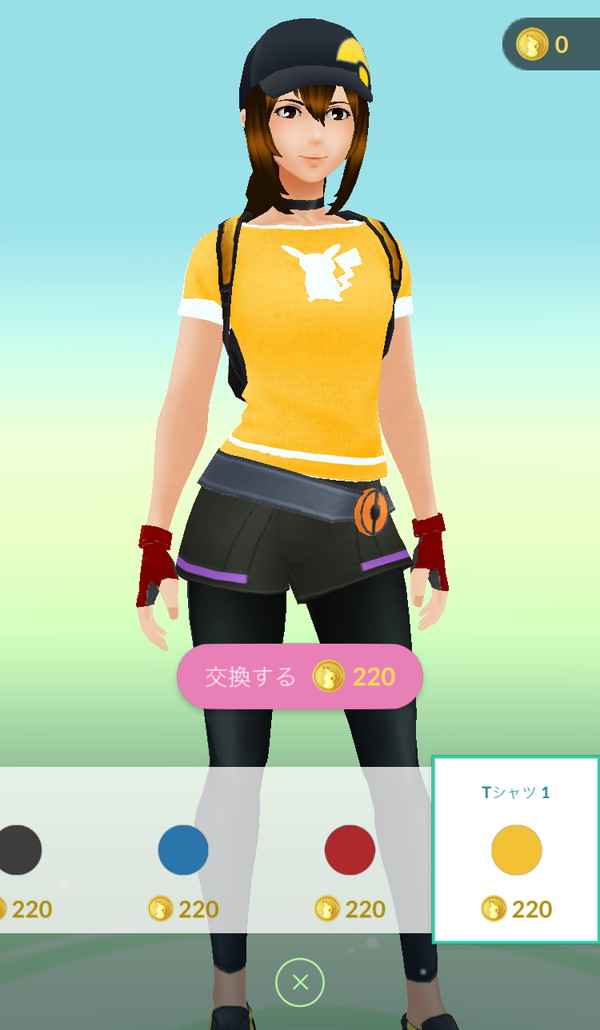600x1030 pixels.
Task: Select the black shirt color swatch
Action: tap(18, 850)
